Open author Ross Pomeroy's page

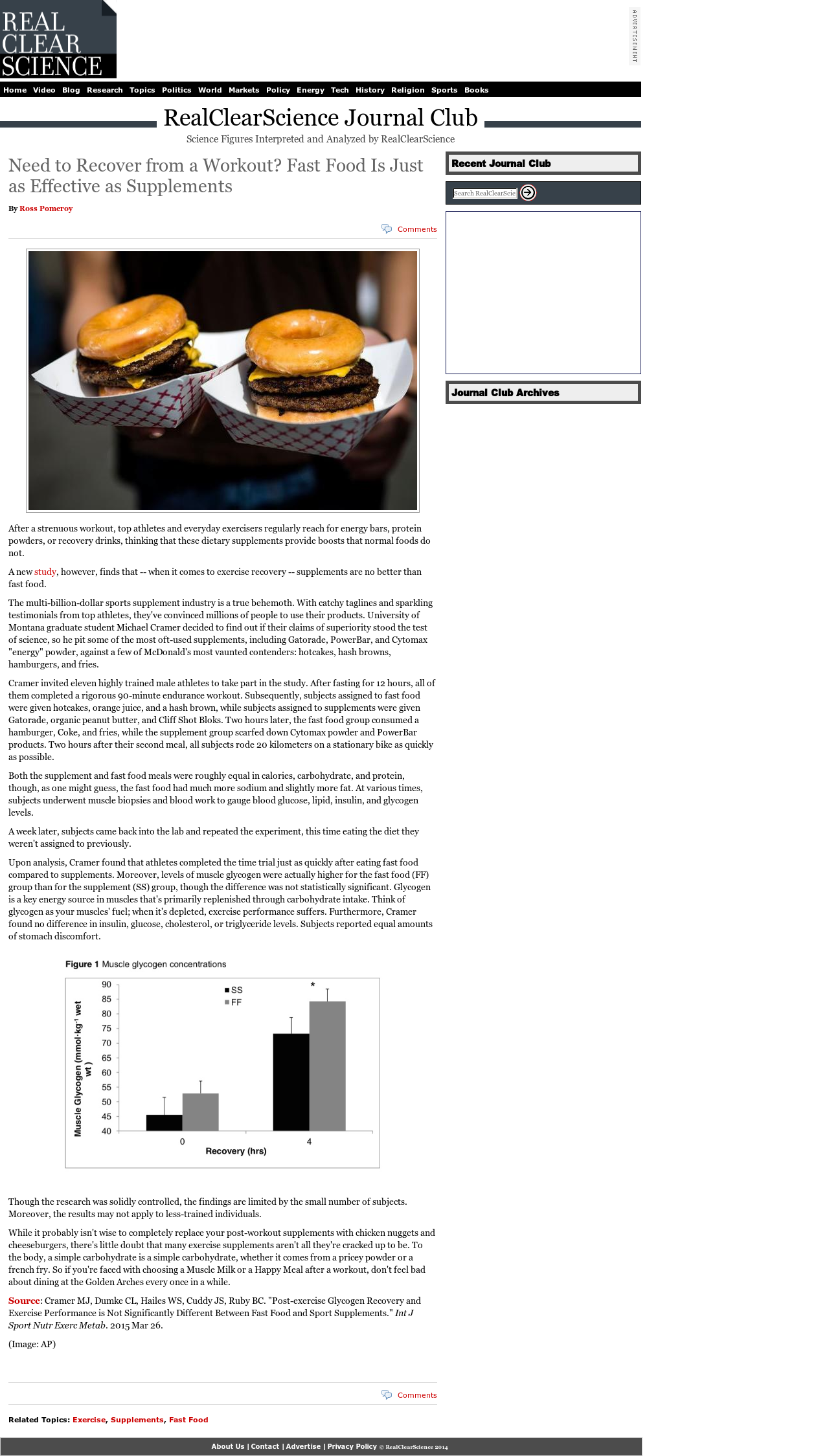46,208
